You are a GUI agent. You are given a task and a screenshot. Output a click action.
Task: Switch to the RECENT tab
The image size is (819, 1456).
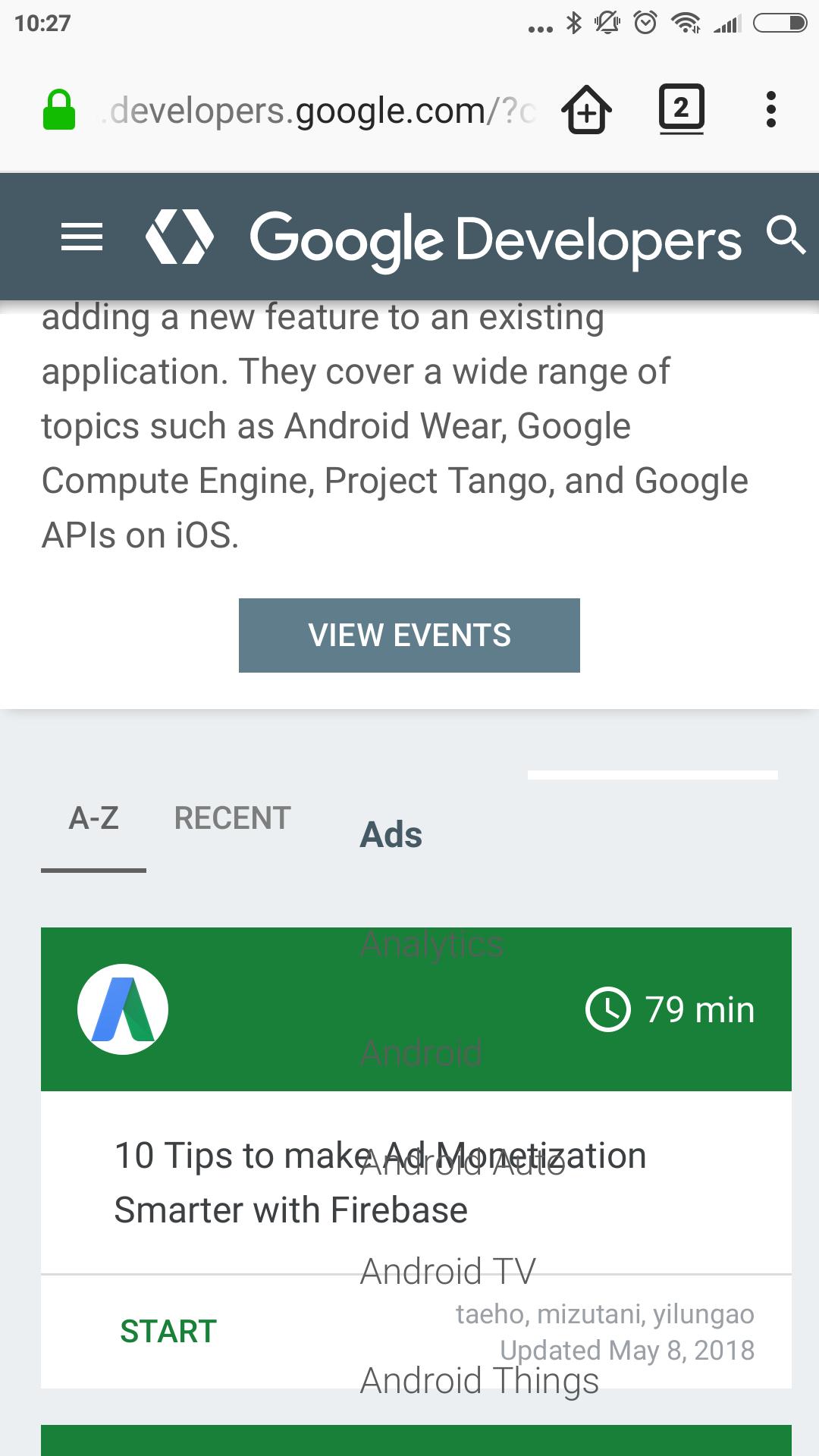click(233, 817)
